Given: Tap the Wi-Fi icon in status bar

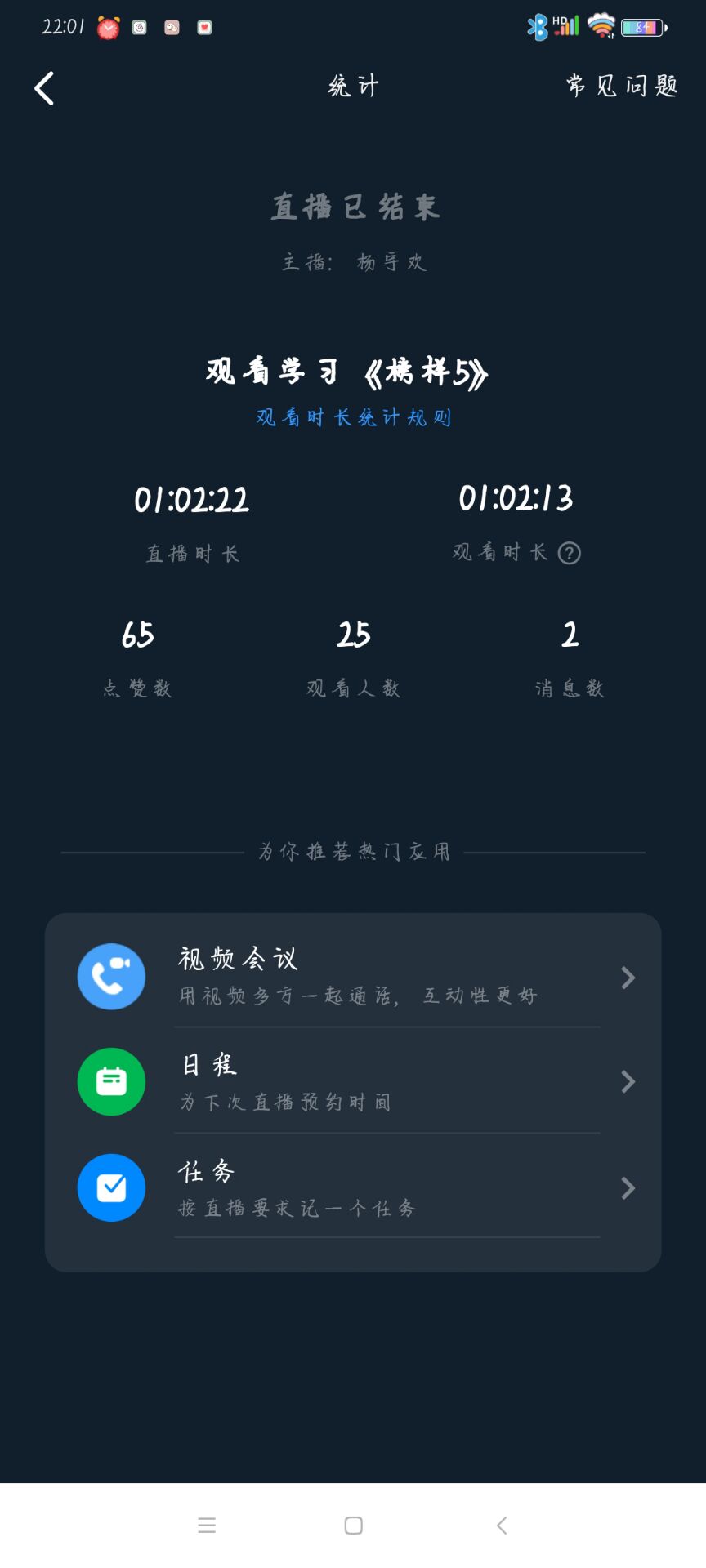Looking at the screenshot, I should [601, 27].
